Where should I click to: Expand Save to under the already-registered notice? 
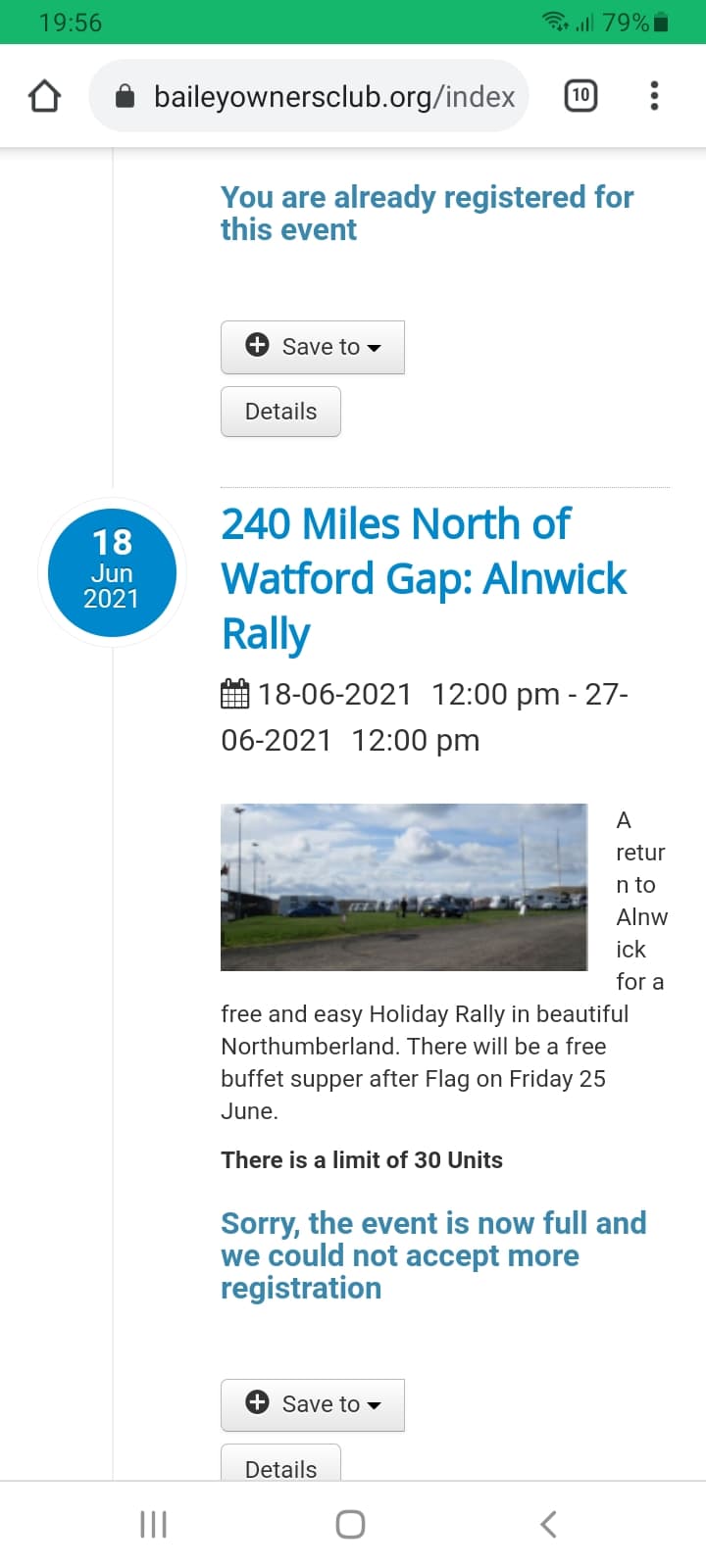click(313, 347)
